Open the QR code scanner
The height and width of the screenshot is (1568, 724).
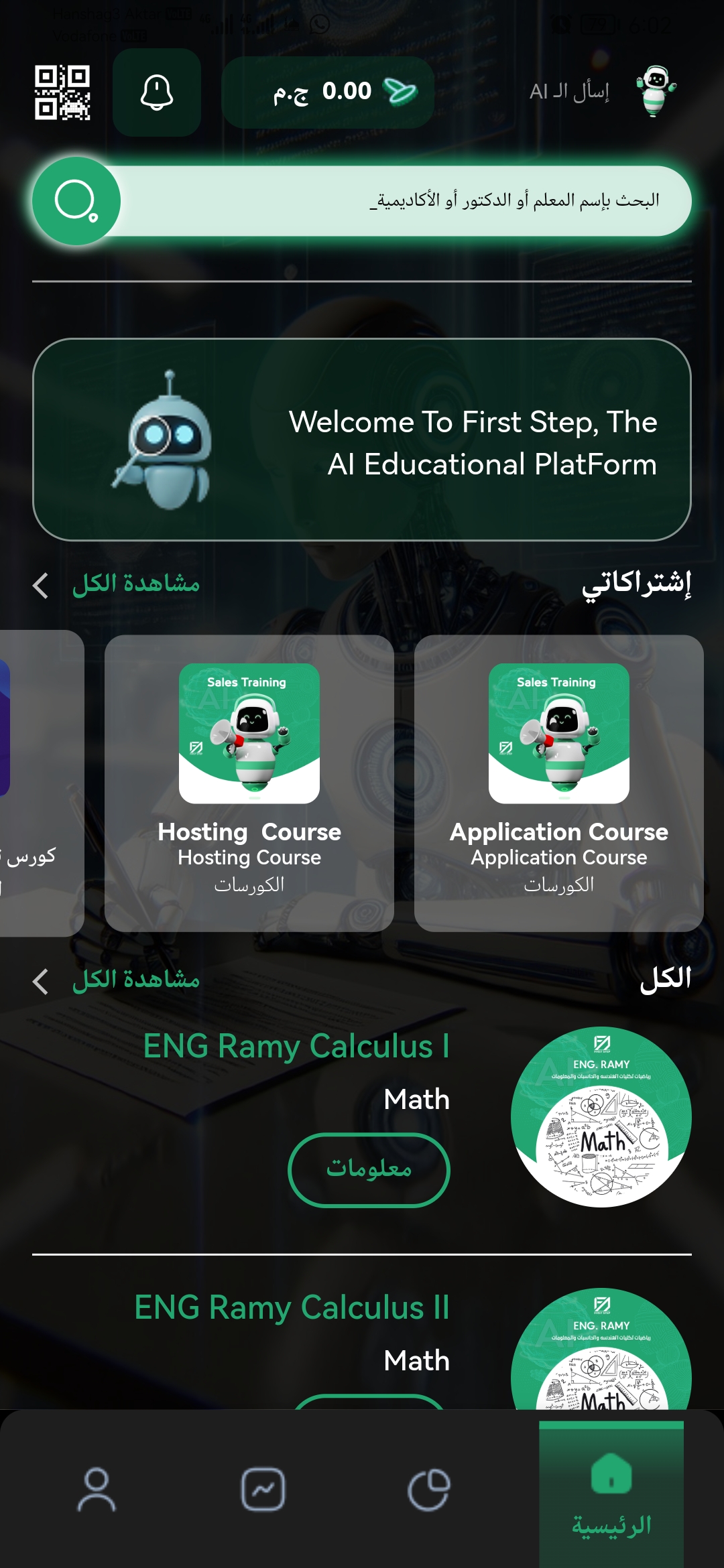(x=64, y=94)
